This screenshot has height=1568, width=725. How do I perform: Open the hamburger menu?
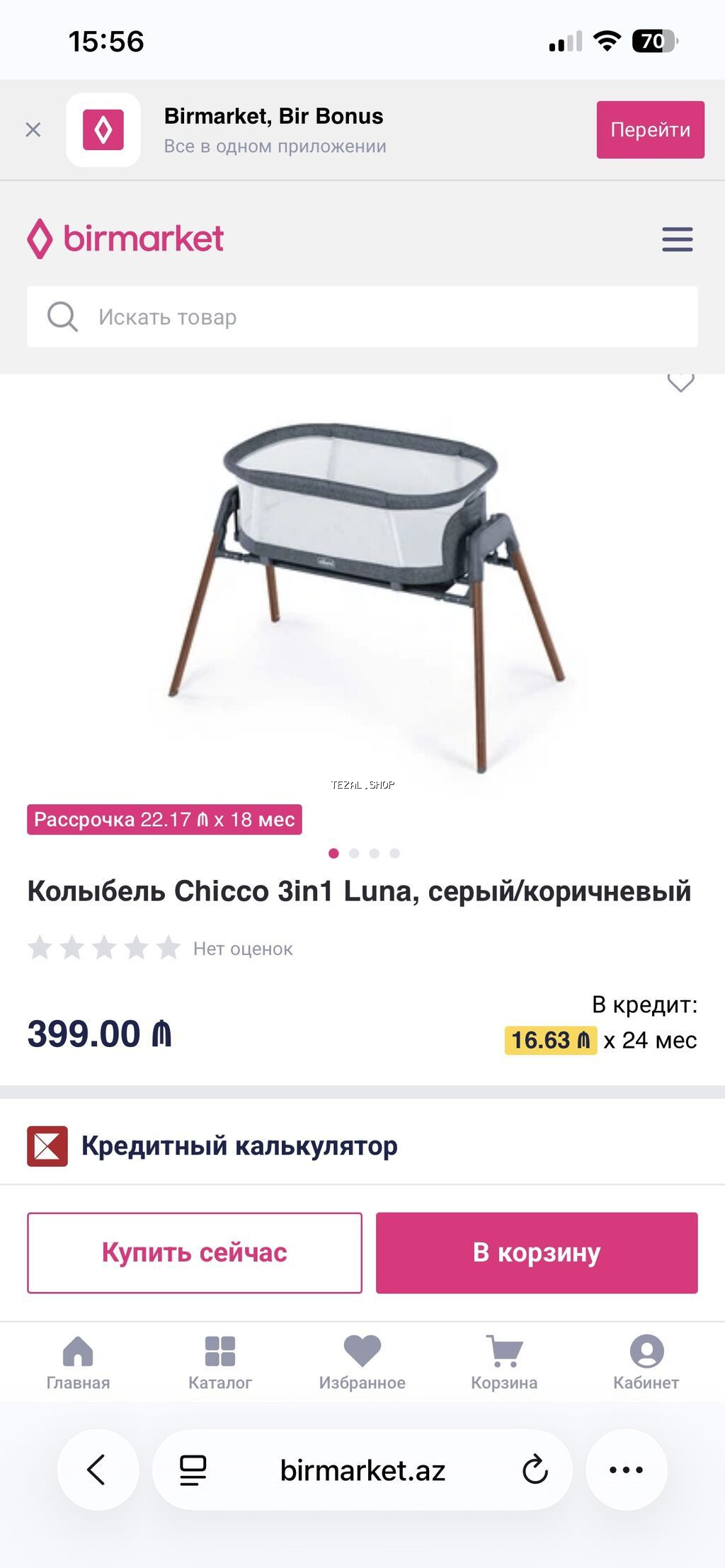tap(677, 239)
